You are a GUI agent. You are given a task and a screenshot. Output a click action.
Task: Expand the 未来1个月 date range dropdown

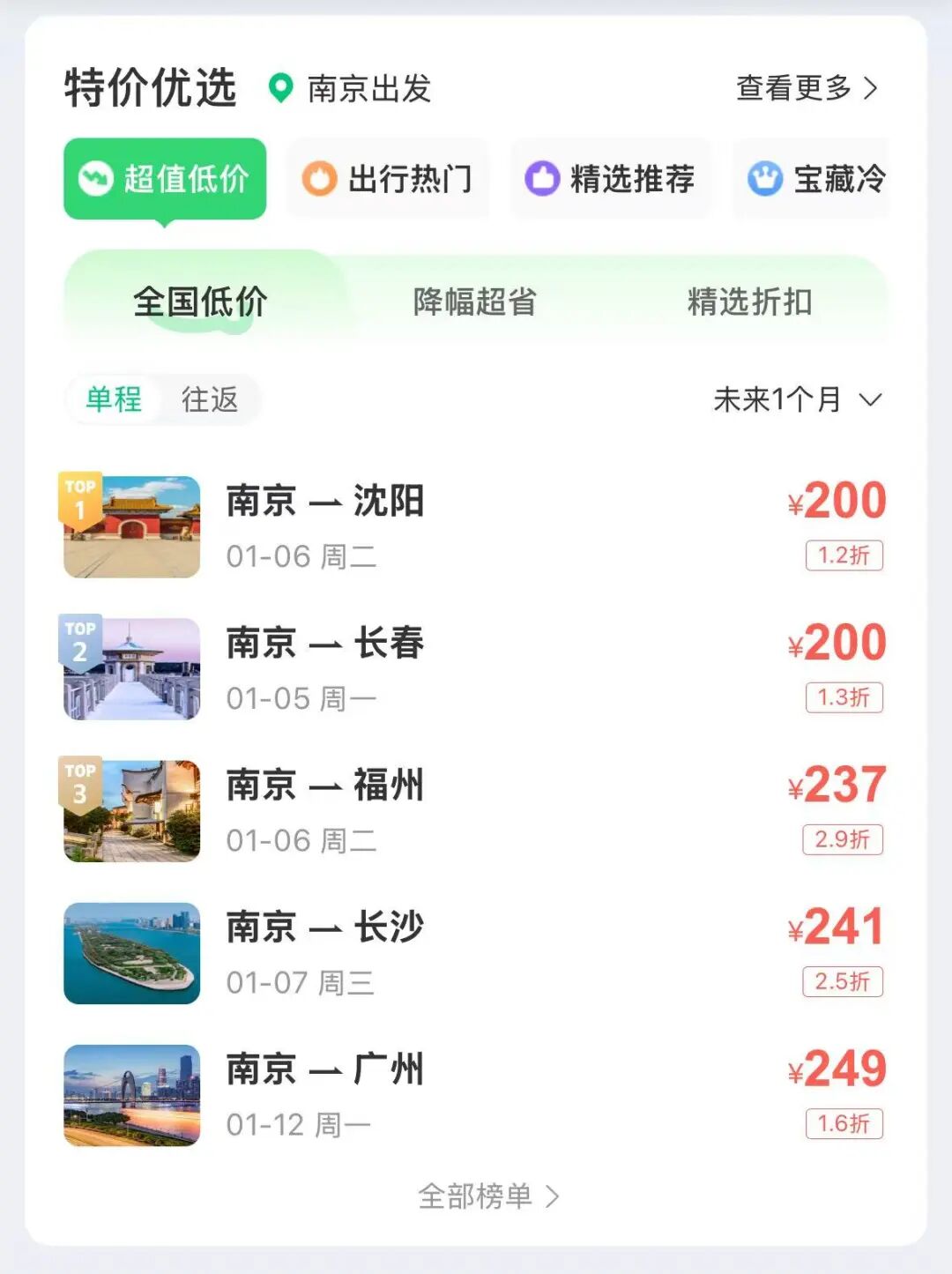[x=796, y=399]
